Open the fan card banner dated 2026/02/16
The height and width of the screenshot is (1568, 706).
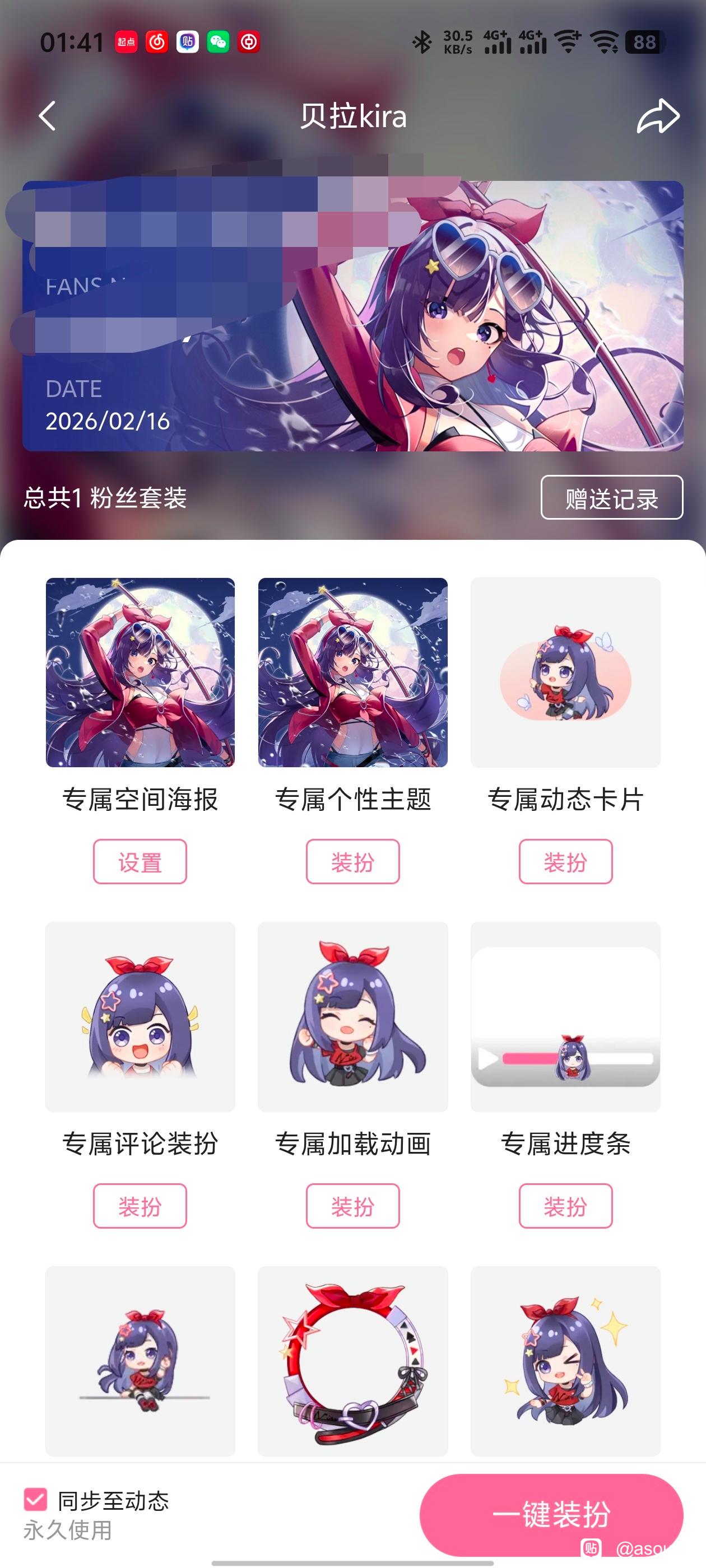352,315
